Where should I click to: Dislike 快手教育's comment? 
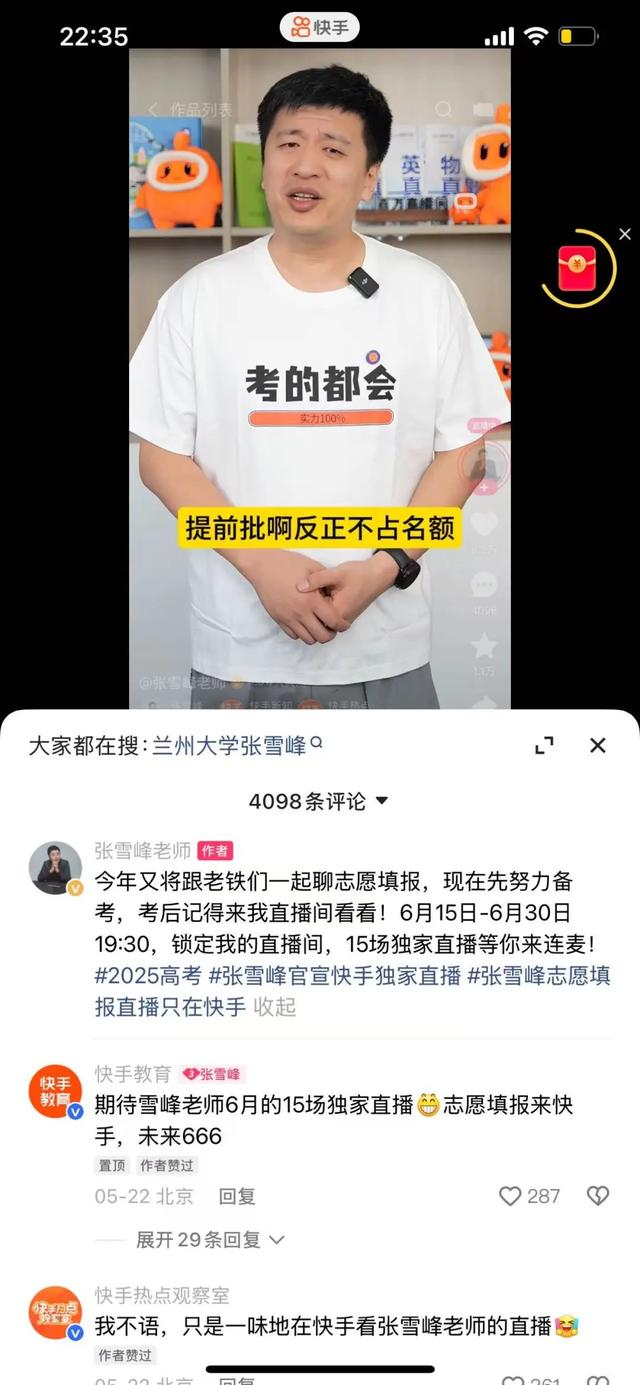[597, 1196]
